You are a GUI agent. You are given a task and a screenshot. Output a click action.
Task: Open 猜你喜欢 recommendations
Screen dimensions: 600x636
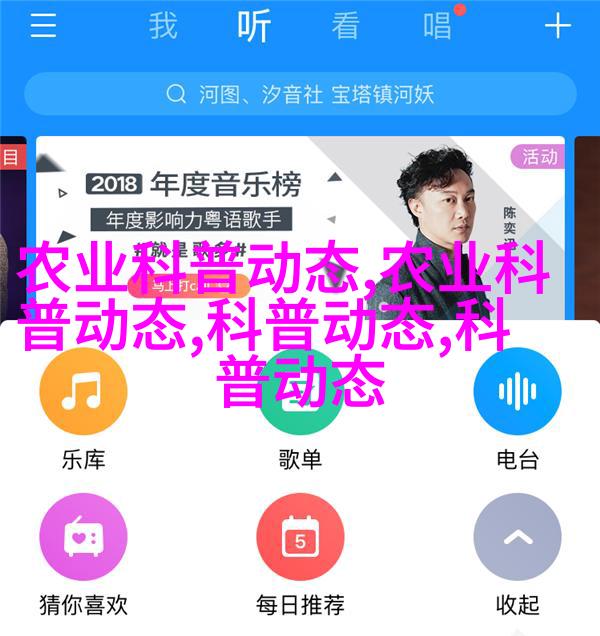point(83,539)
